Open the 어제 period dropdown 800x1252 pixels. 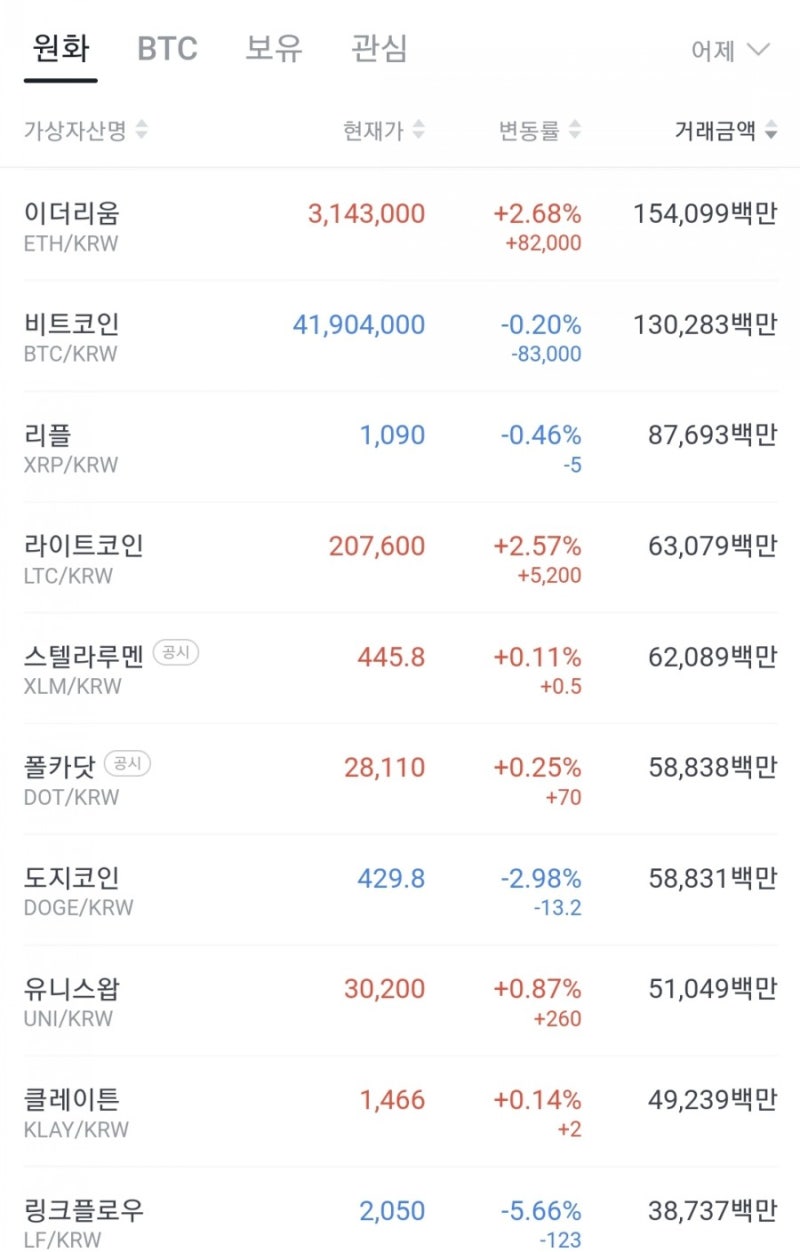[x=711, y=52]
